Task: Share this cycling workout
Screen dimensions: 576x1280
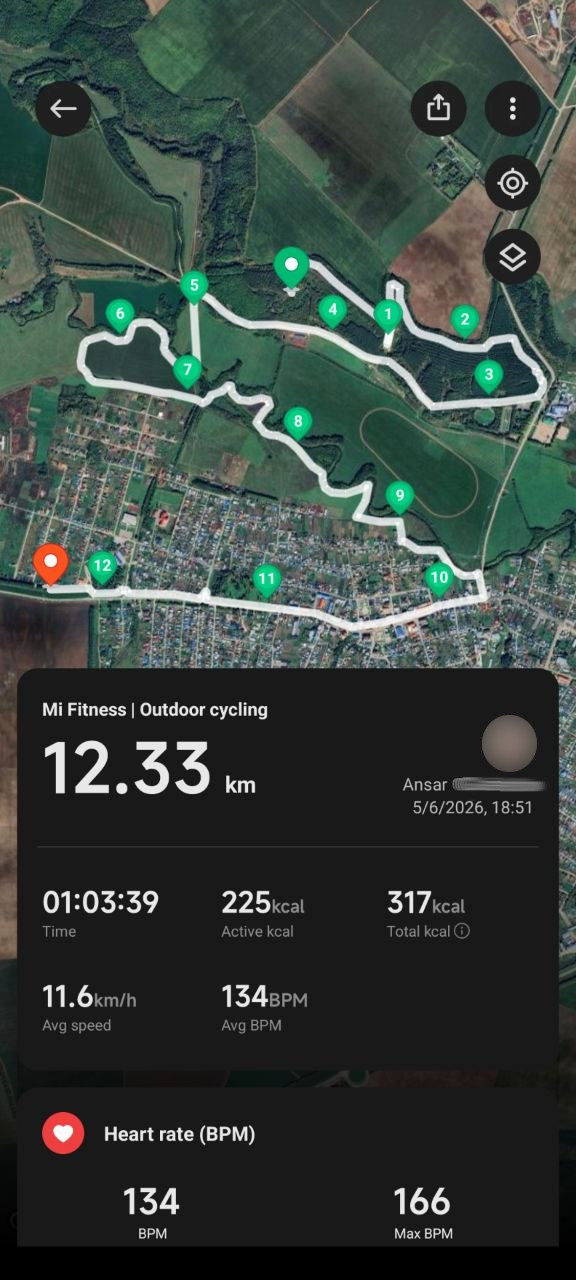Action: (438, 109)
